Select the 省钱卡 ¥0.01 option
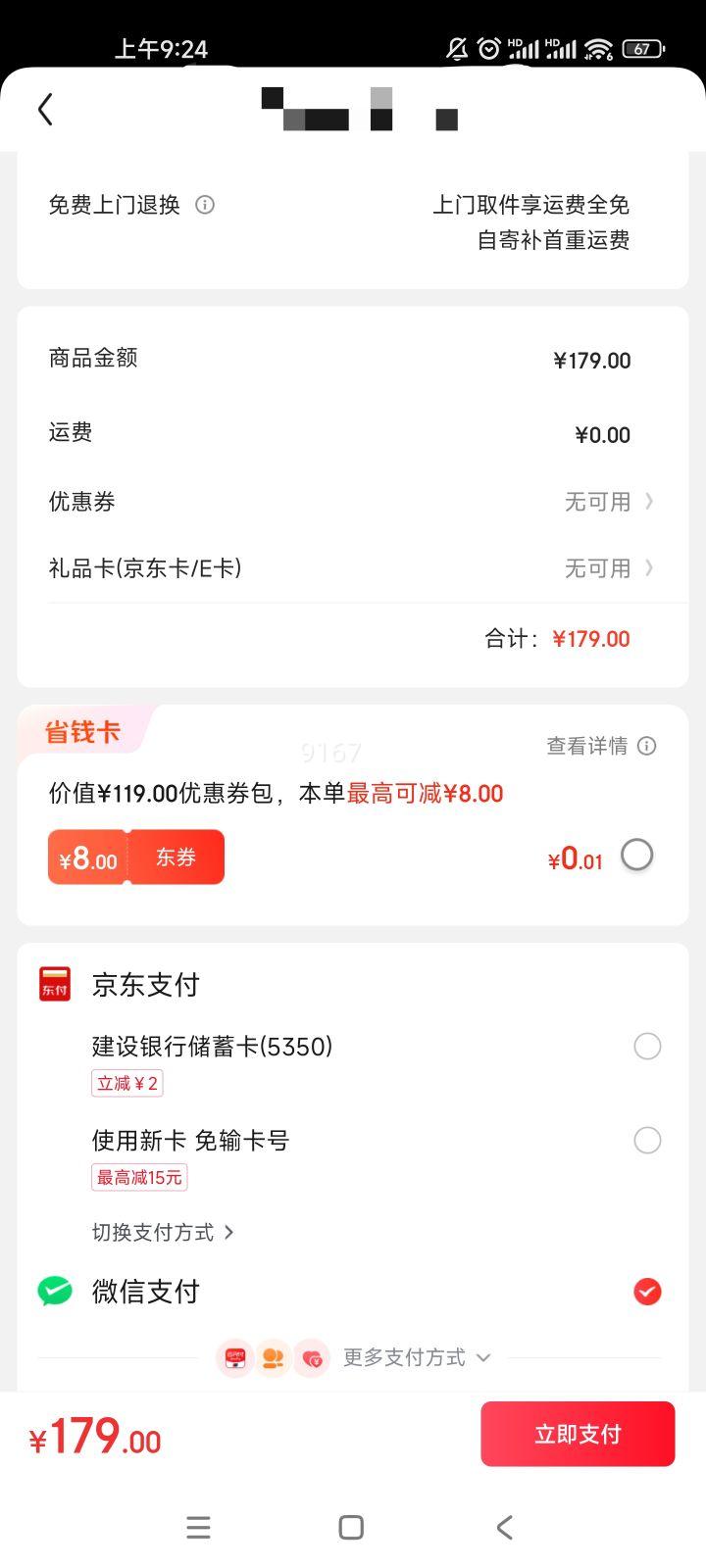 [637, 856]
